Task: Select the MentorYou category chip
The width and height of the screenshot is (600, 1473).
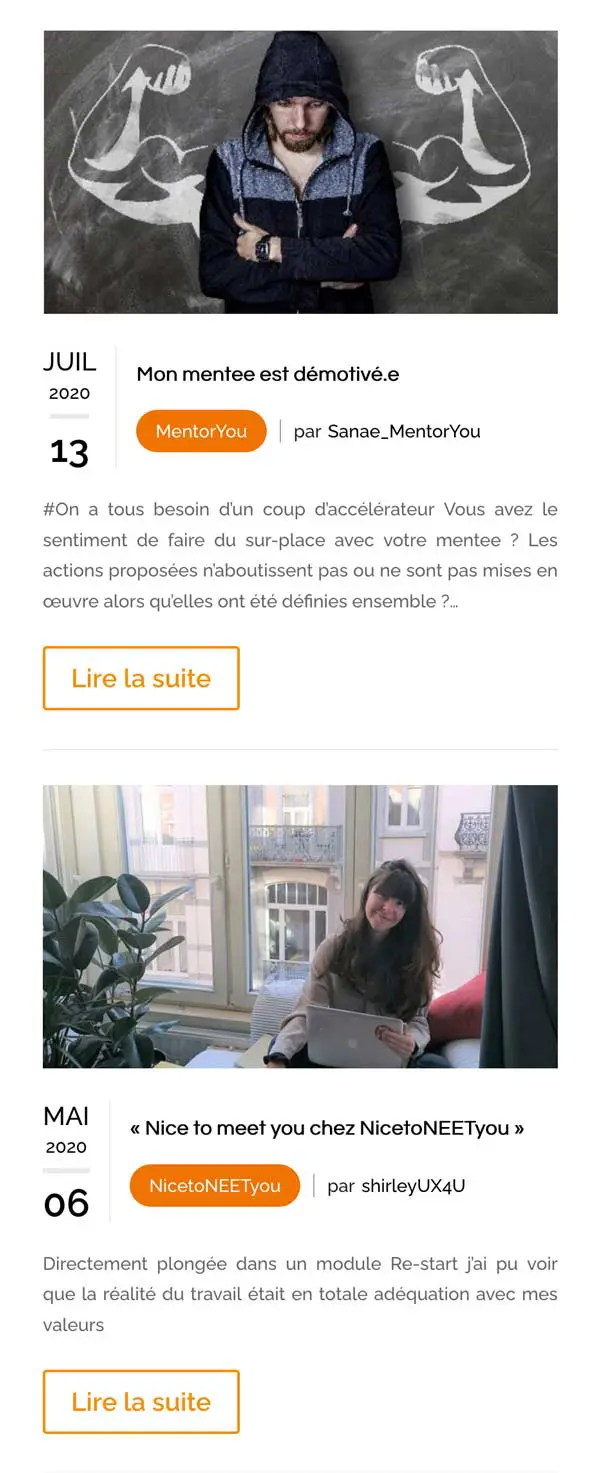Action: 201,431
